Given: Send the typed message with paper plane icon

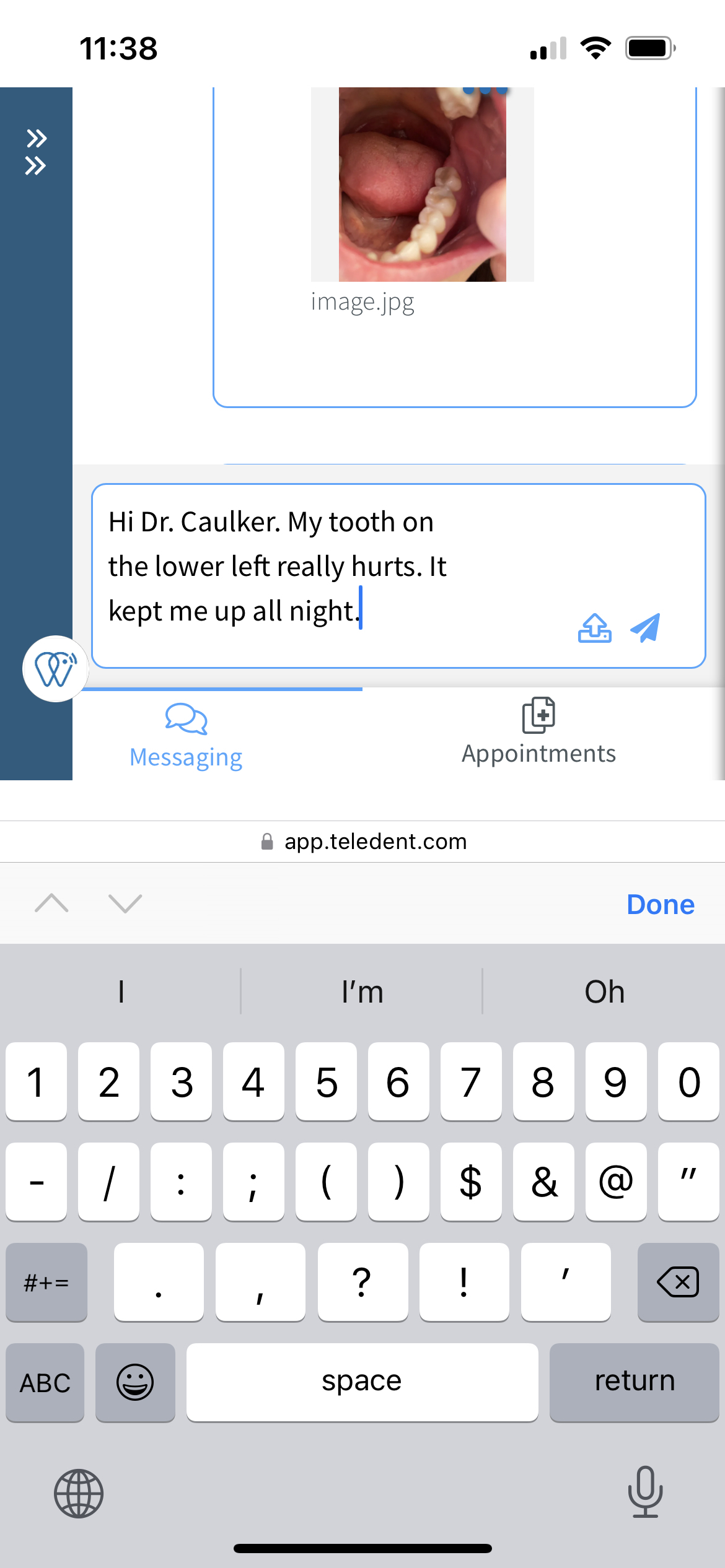Looking at the screenshot, I should click(645, 628).
